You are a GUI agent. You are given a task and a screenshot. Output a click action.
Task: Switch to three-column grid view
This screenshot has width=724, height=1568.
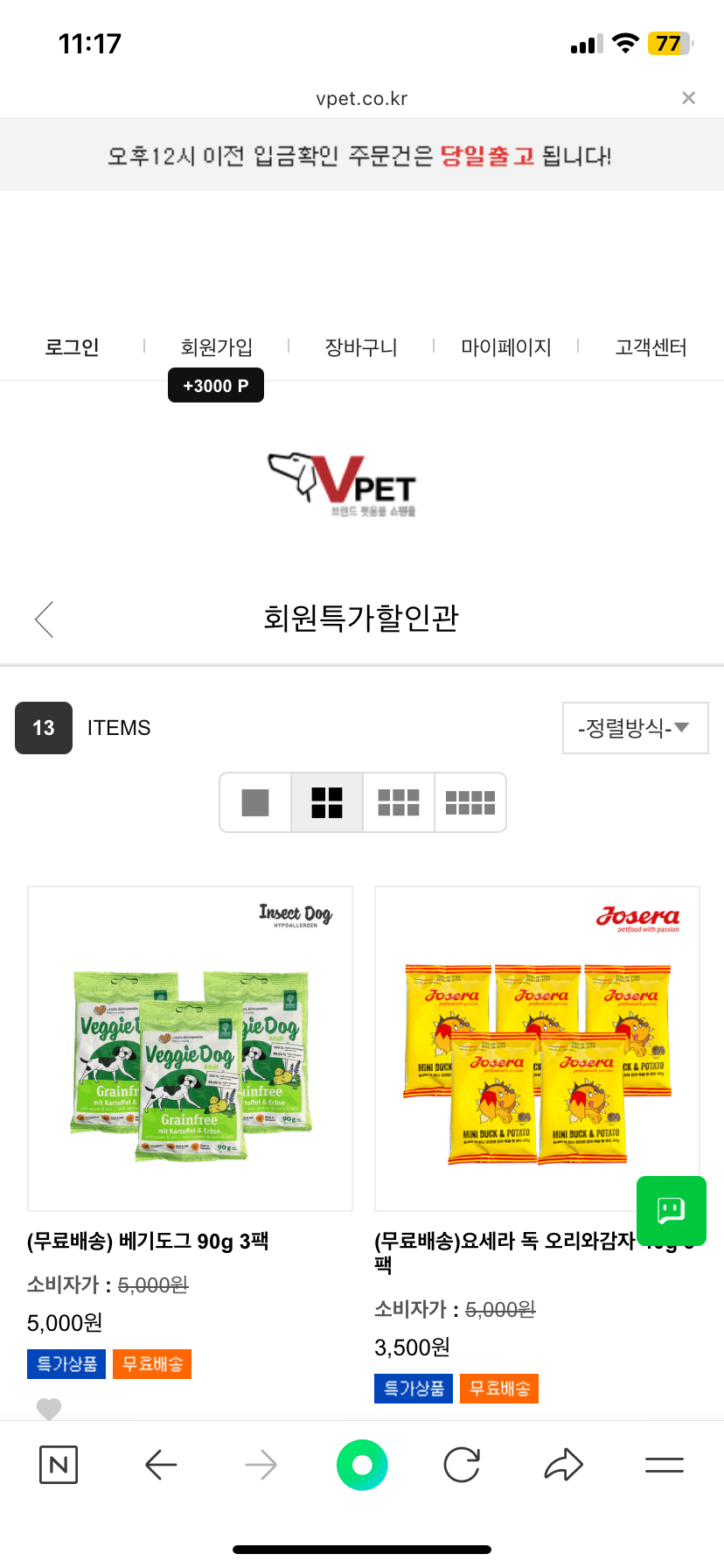(x=399, y=802)
